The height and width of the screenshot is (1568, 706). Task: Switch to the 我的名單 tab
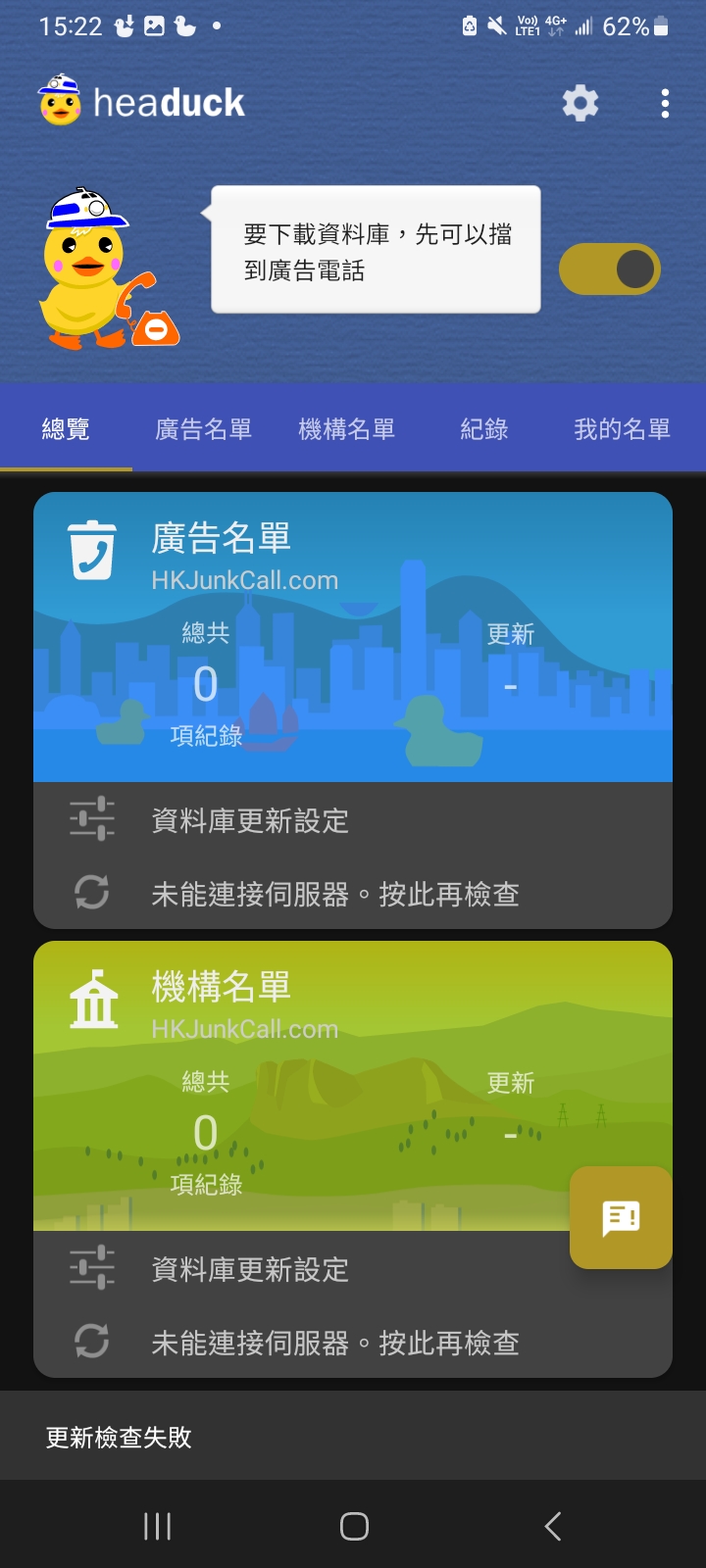pyautogui.click(x=622, y=429)
